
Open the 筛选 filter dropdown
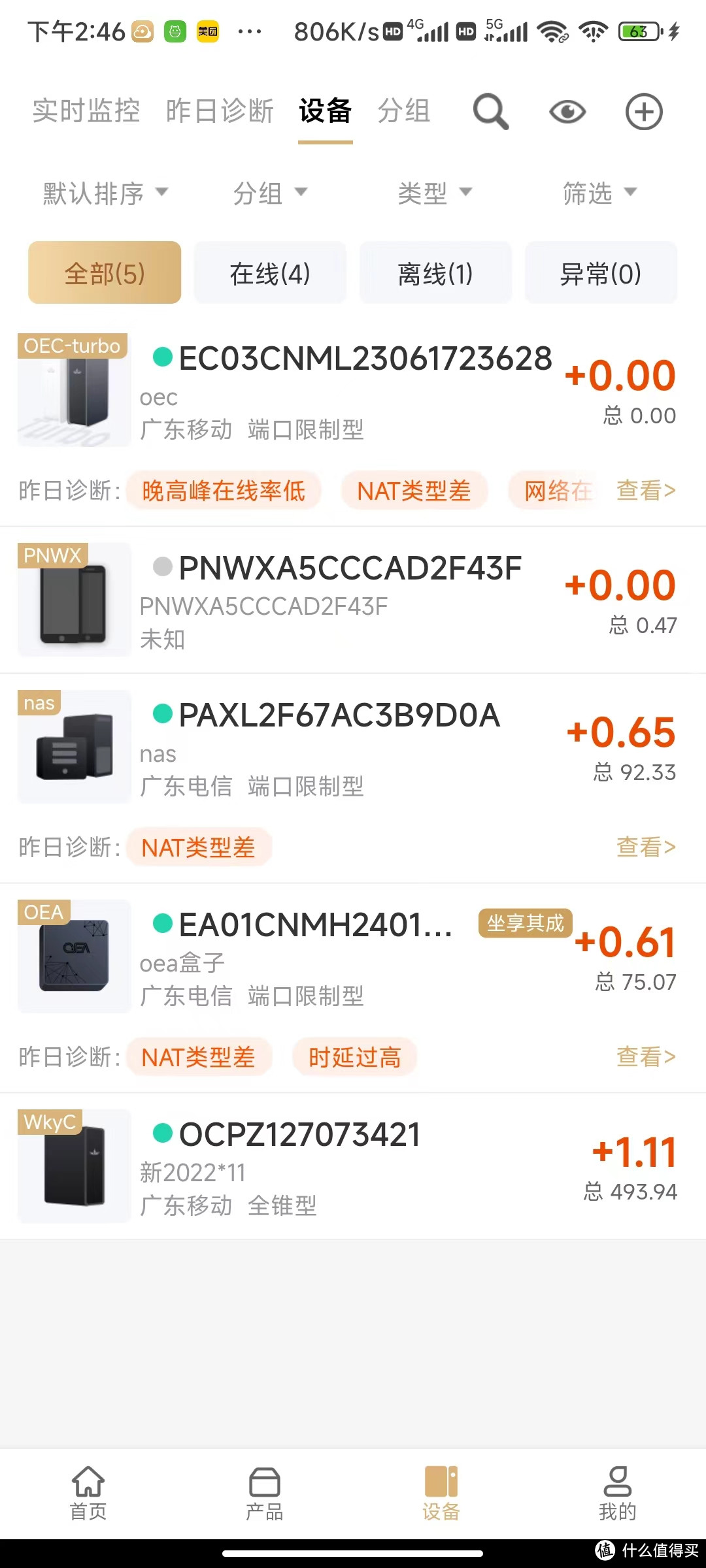[599, 193]
